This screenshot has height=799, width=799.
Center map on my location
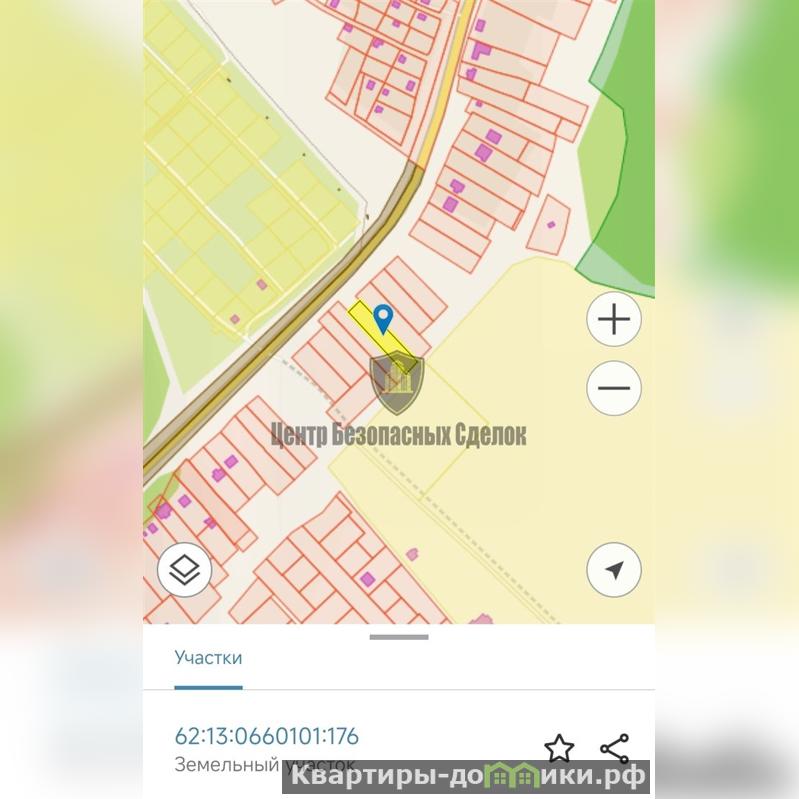613,570
